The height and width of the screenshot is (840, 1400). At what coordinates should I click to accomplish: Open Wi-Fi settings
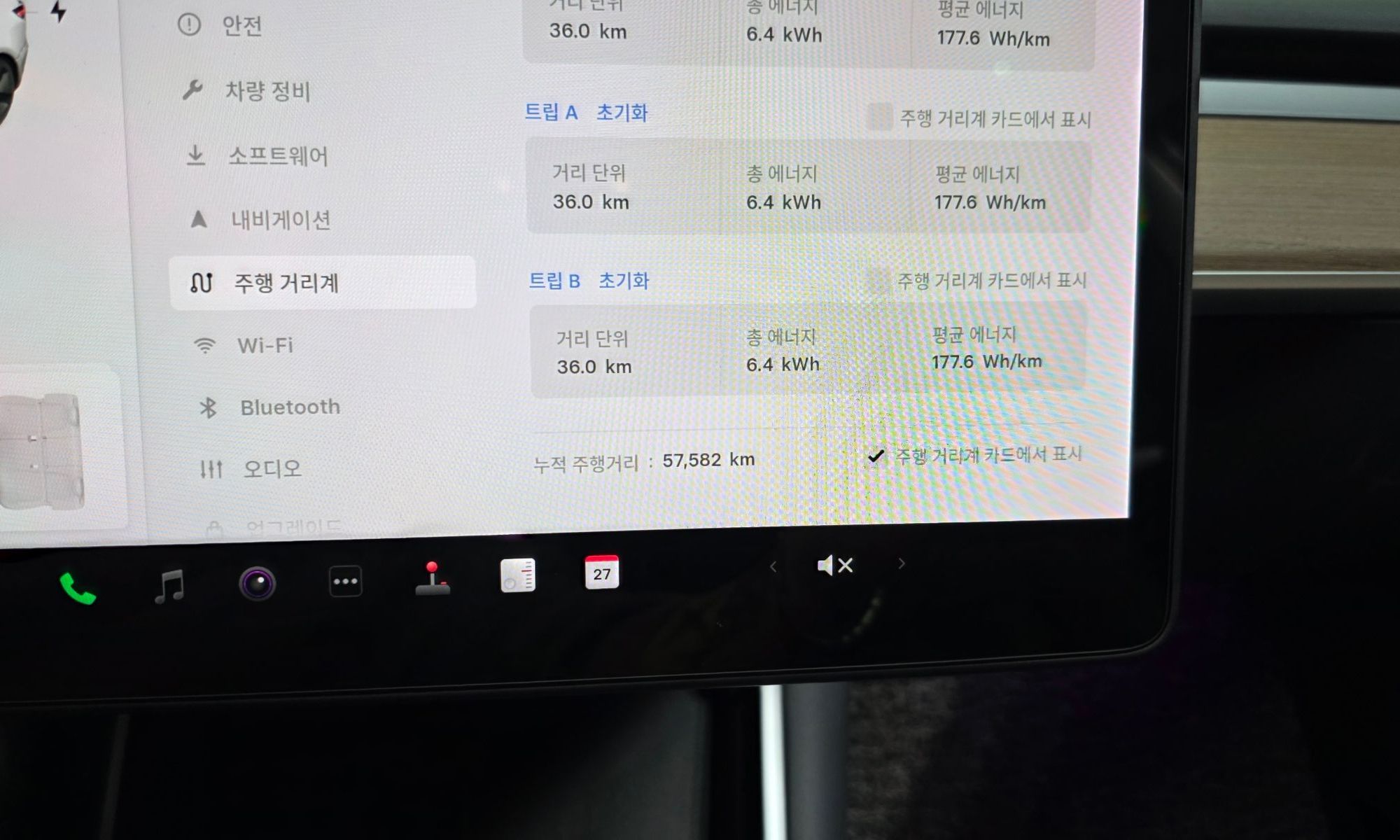265,345
